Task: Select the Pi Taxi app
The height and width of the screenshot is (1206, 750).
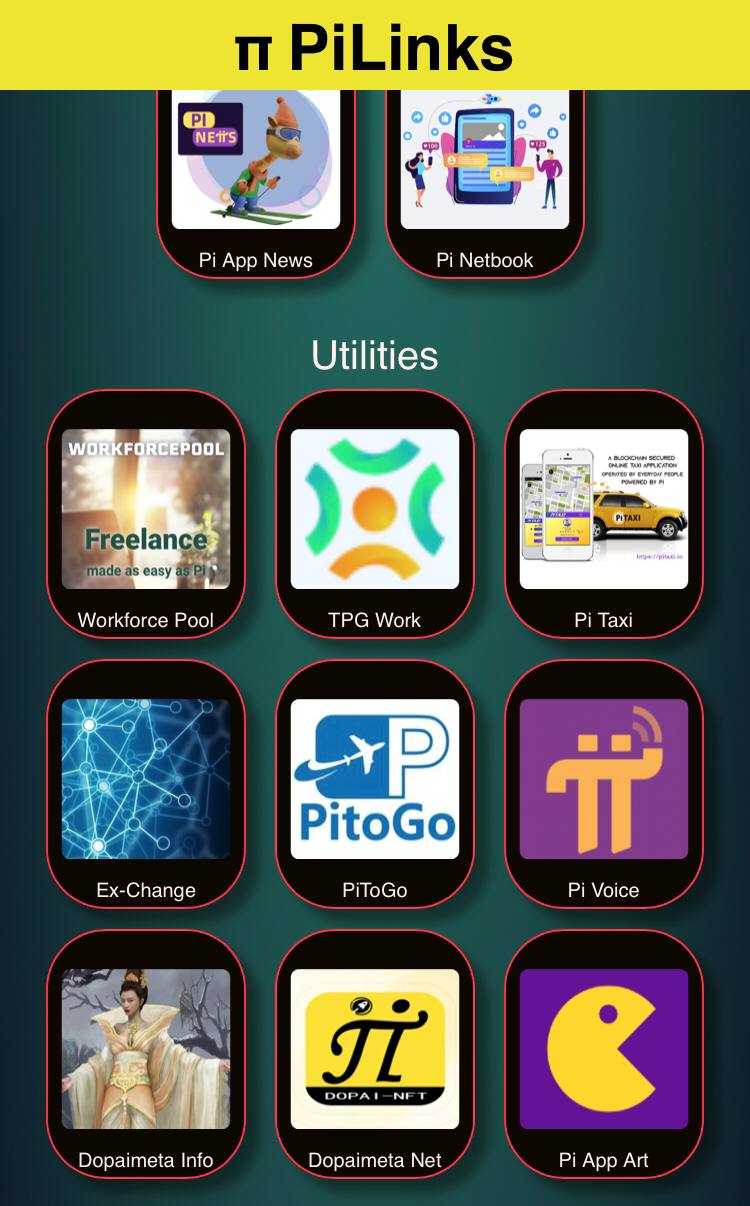Action: tap(604, 510)
